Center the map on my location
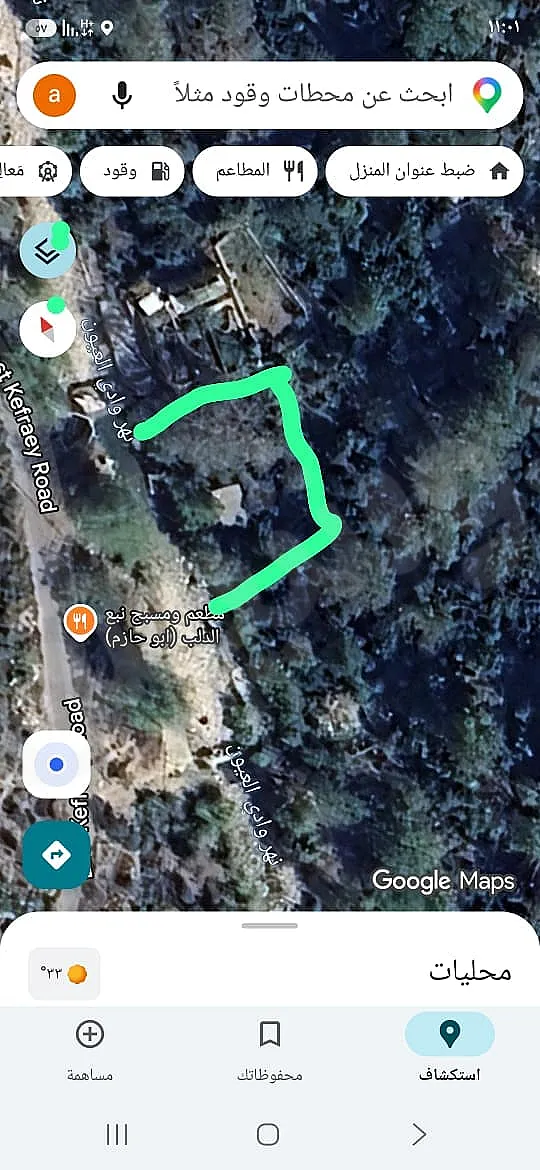The width and height of the screenshot is (540, 1170). click(x=57, y=764)
